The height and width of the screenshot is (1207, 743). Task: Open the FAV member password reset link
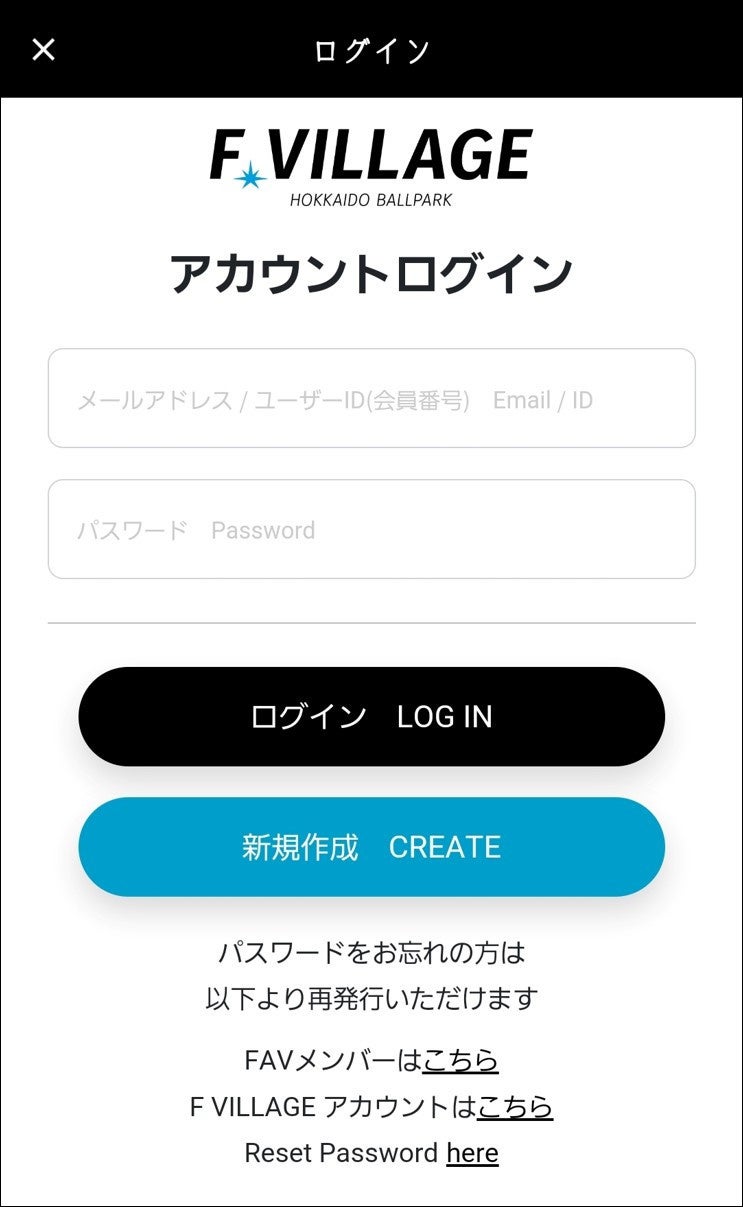460,1060
